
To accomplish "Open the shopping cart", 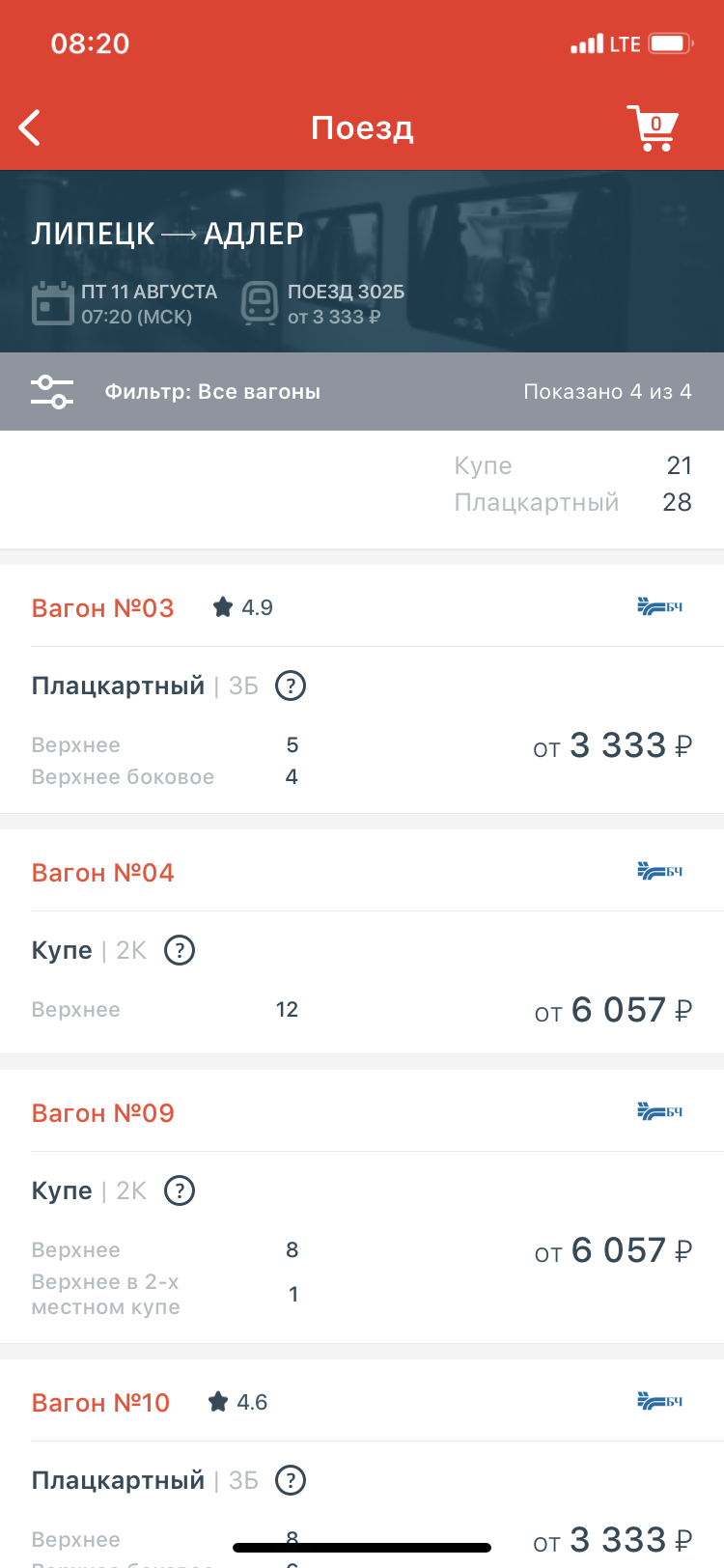I will (x=654, y=127).
